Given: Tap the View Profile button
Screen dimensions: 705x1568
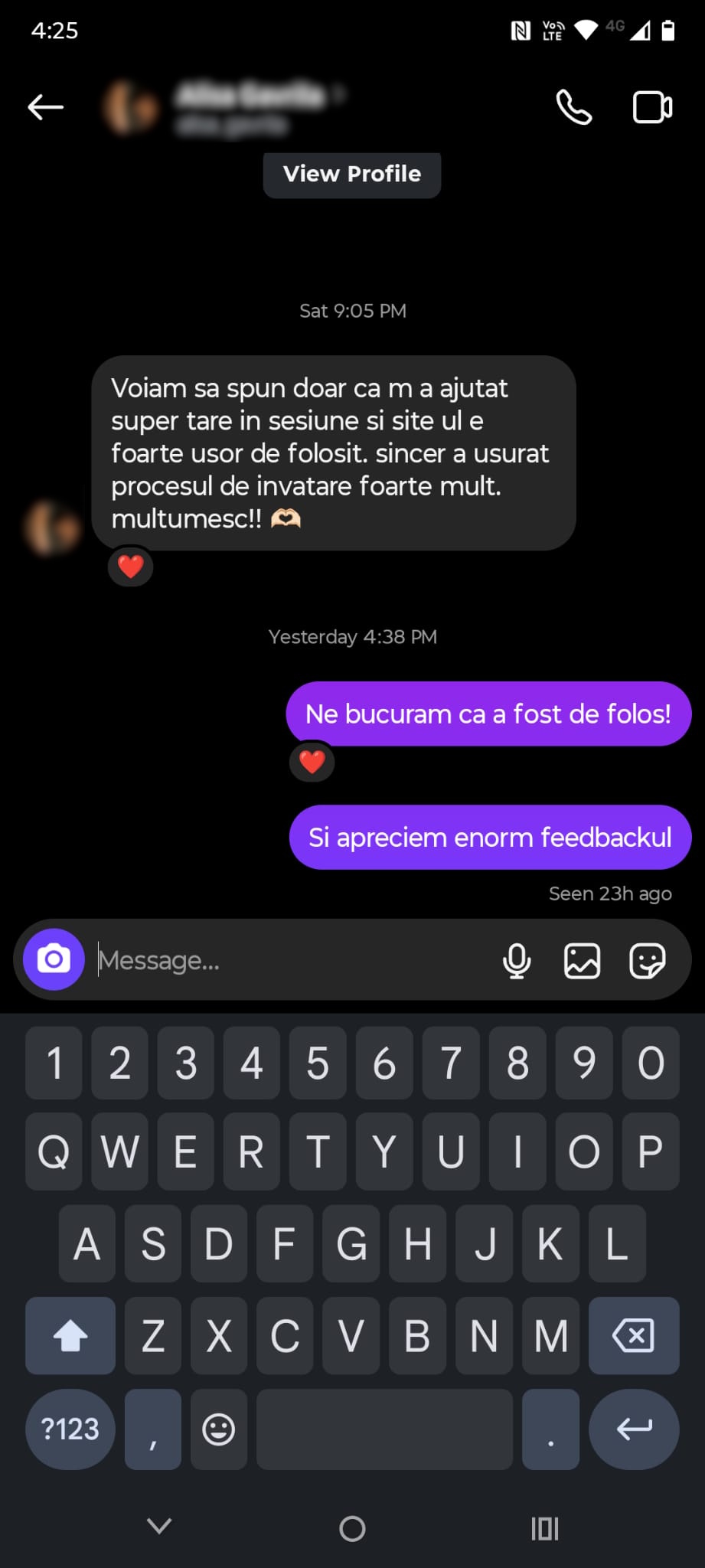Looking at the screenshot, I should pos(352,175).
